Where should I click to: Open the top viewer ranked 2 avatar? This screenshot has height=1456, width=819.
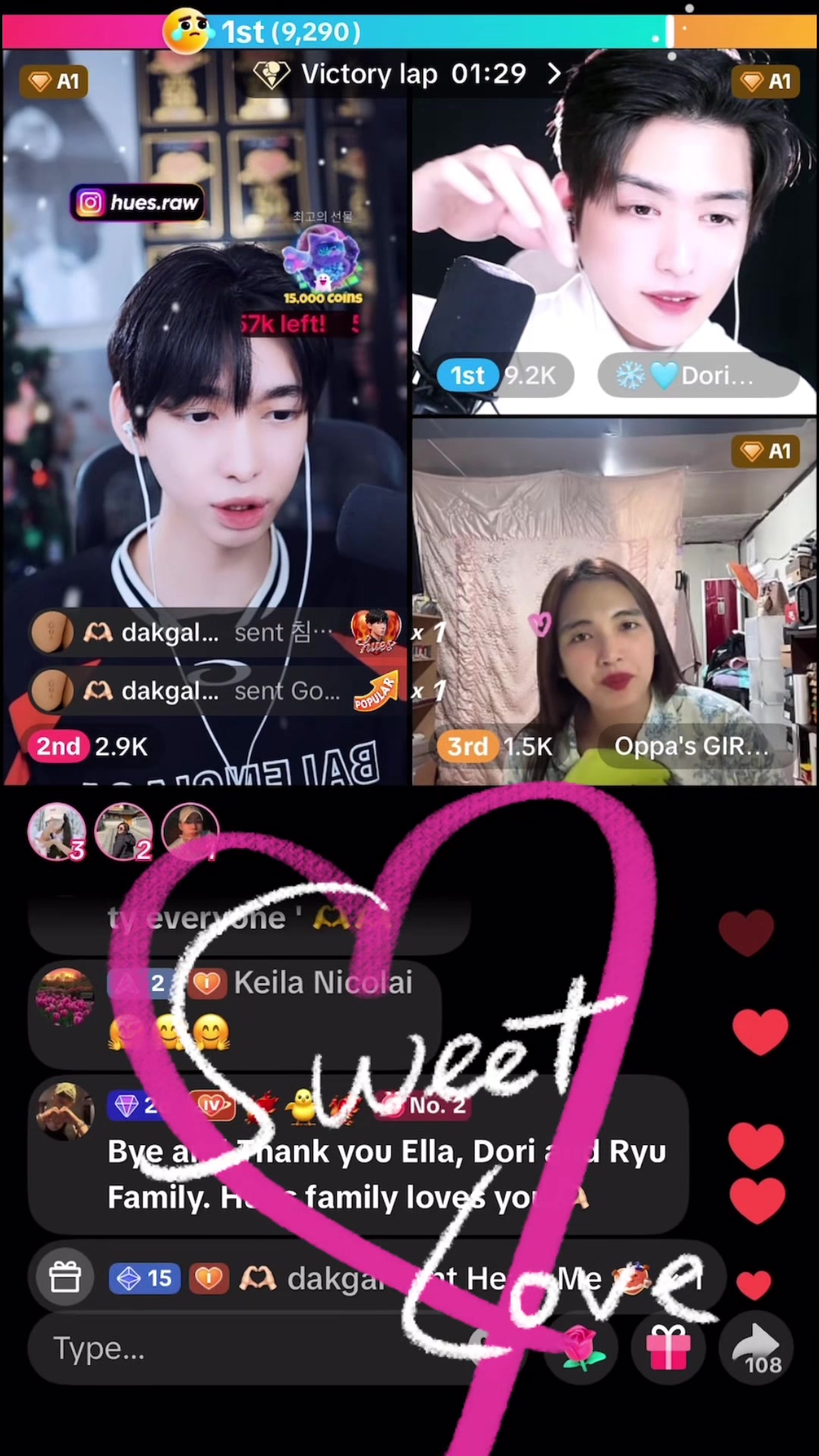[124, 832]
